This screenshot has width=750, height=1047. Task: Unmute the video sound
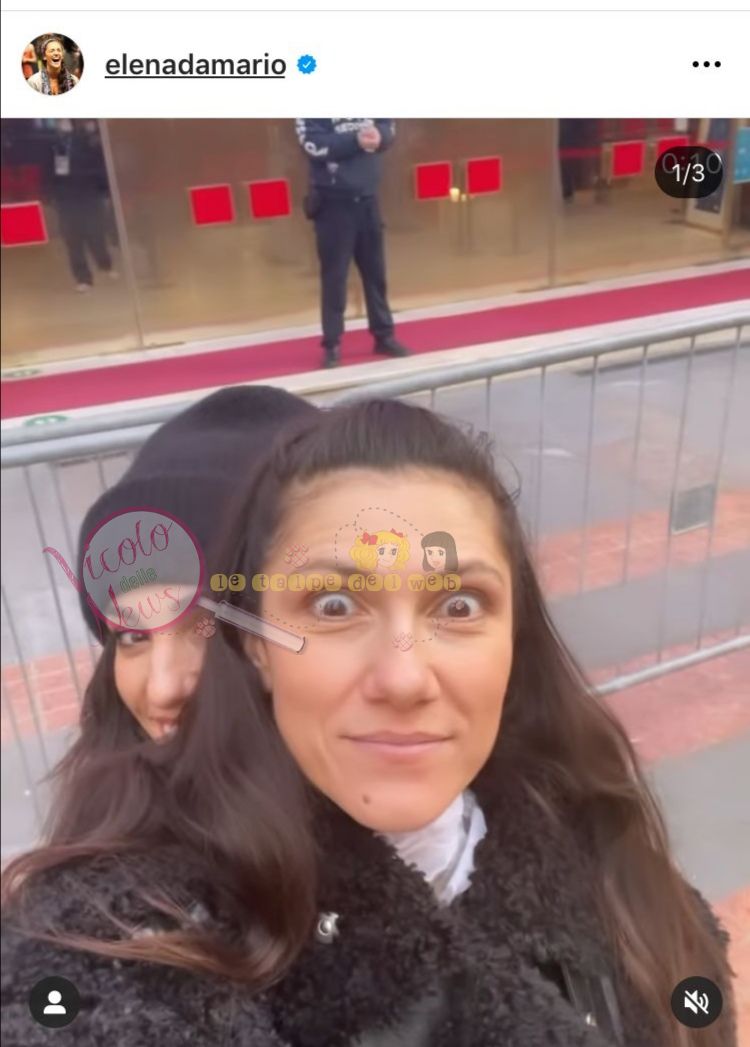click(x=696, y=1001)
